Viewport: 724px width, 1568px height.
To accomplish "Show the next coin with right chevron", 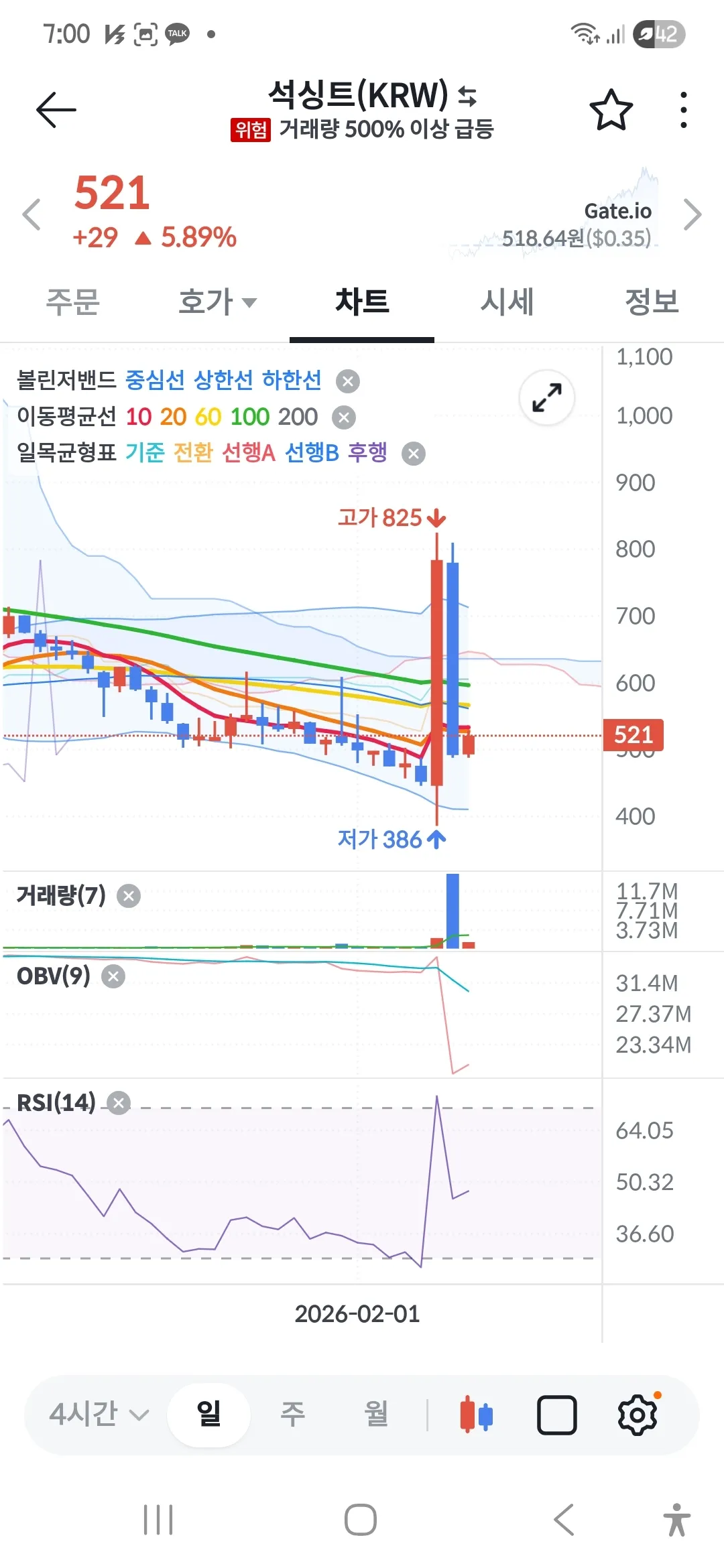I will pos(692,214).
